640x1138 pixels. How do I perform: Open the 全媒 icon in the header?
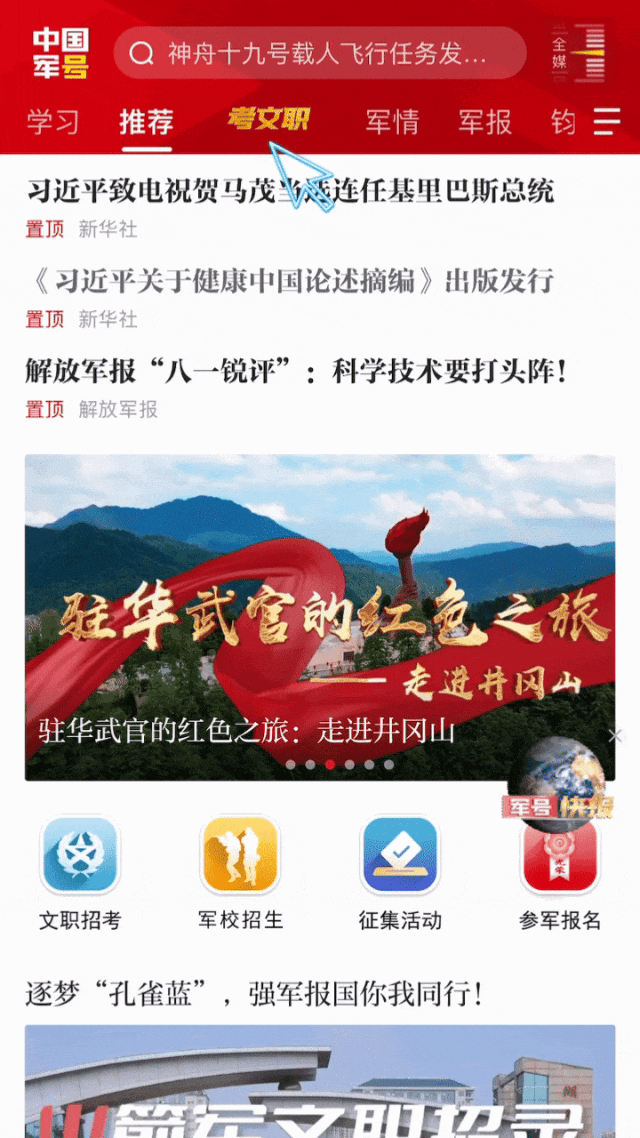pyautogui.click(x=579, y=53)
